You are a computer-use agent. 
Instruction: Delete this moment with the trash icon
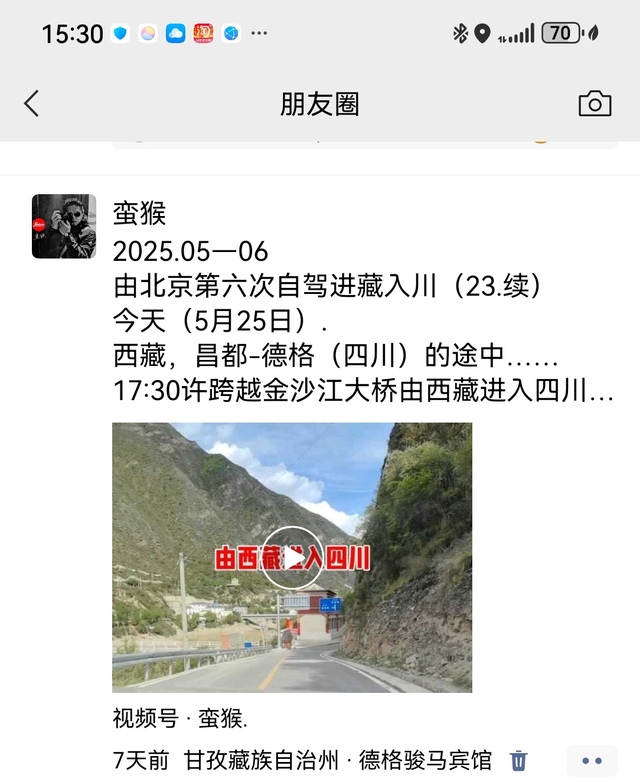518,761
